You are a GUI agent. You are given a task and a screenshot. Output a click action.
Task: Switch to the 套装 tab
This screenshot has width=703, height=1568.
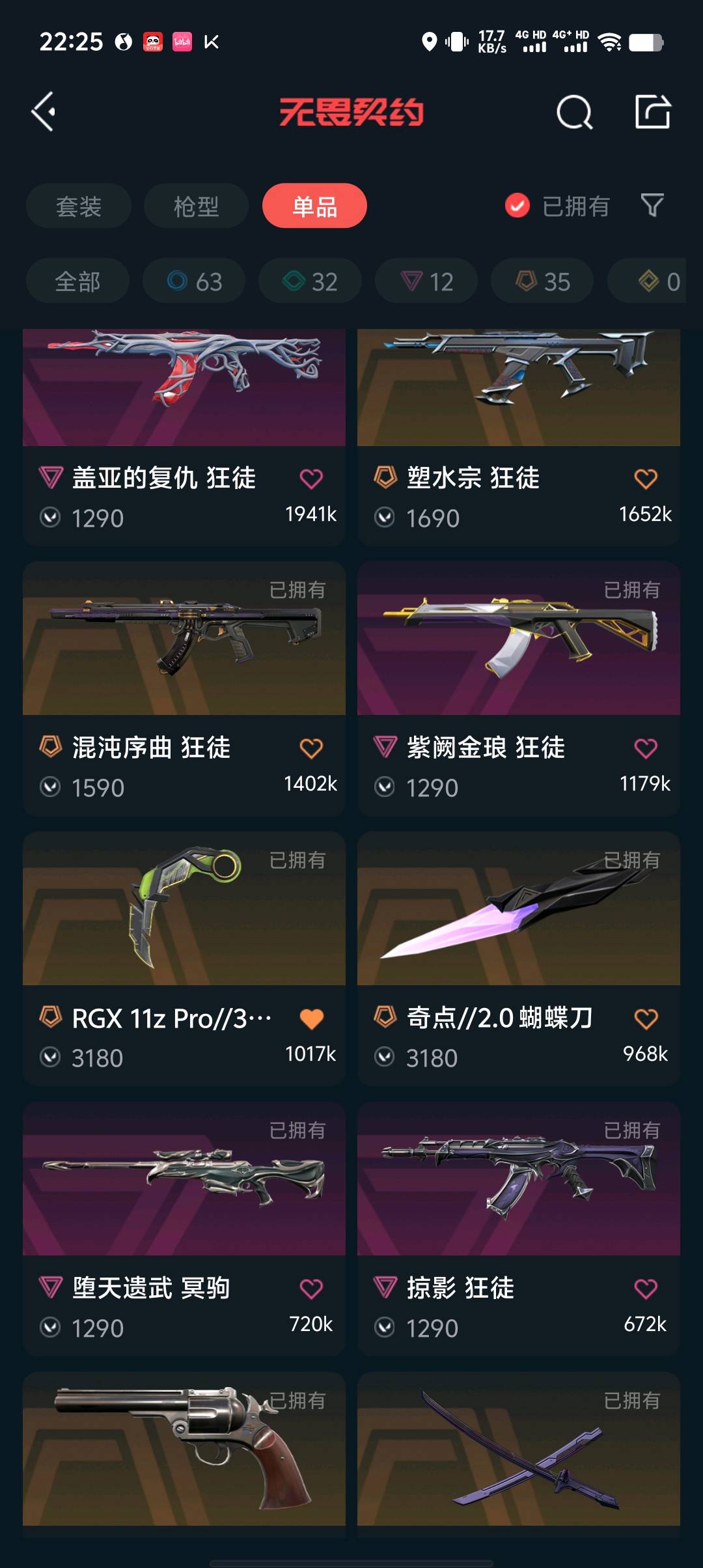[x=79, y=206]
